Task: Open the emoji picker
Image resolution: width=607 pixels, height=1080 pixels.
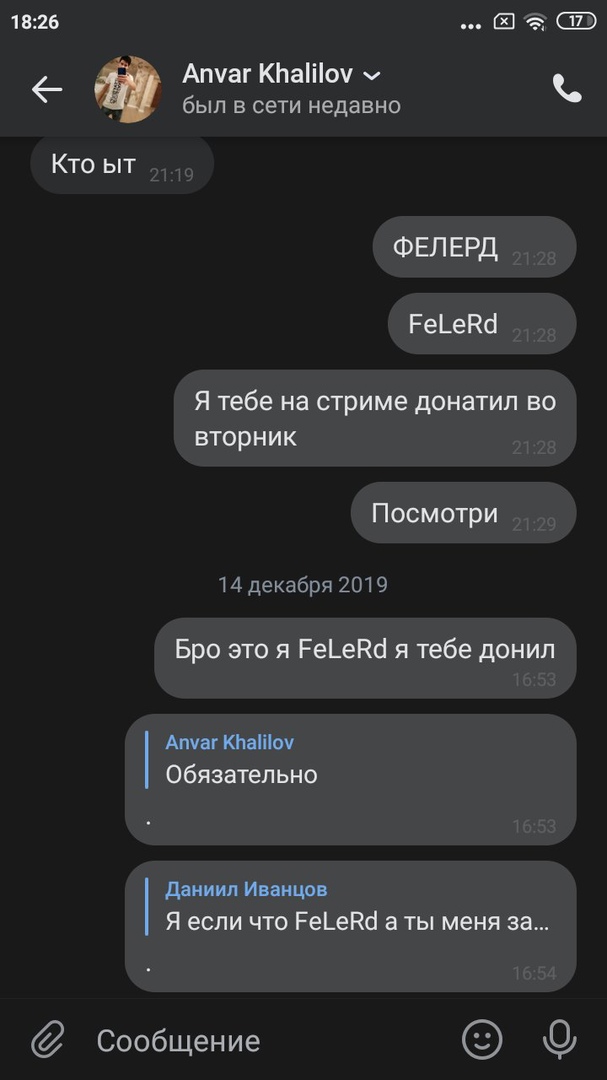Action: coord(482,1040)
